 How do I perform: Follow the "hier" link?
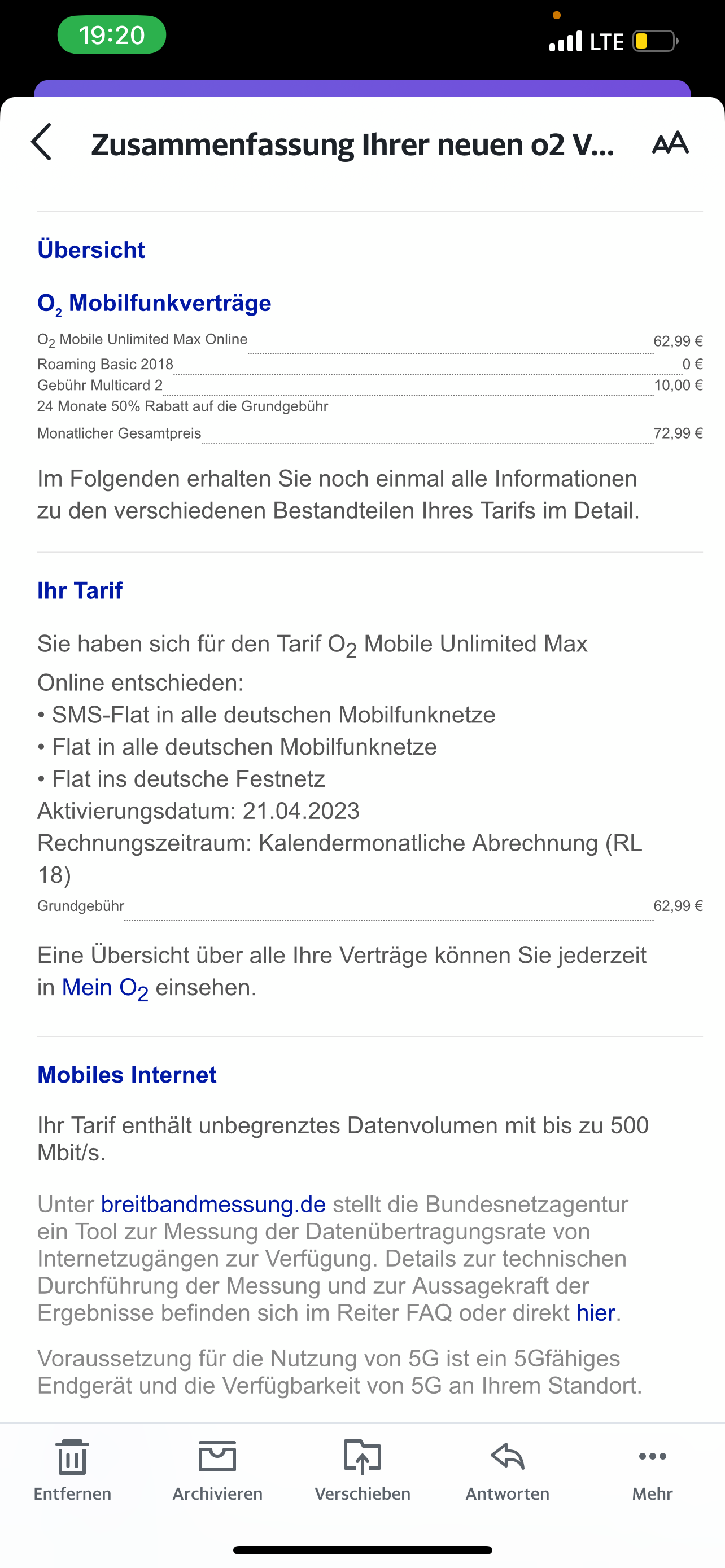pyautogui.click(x=596, y=1312)
